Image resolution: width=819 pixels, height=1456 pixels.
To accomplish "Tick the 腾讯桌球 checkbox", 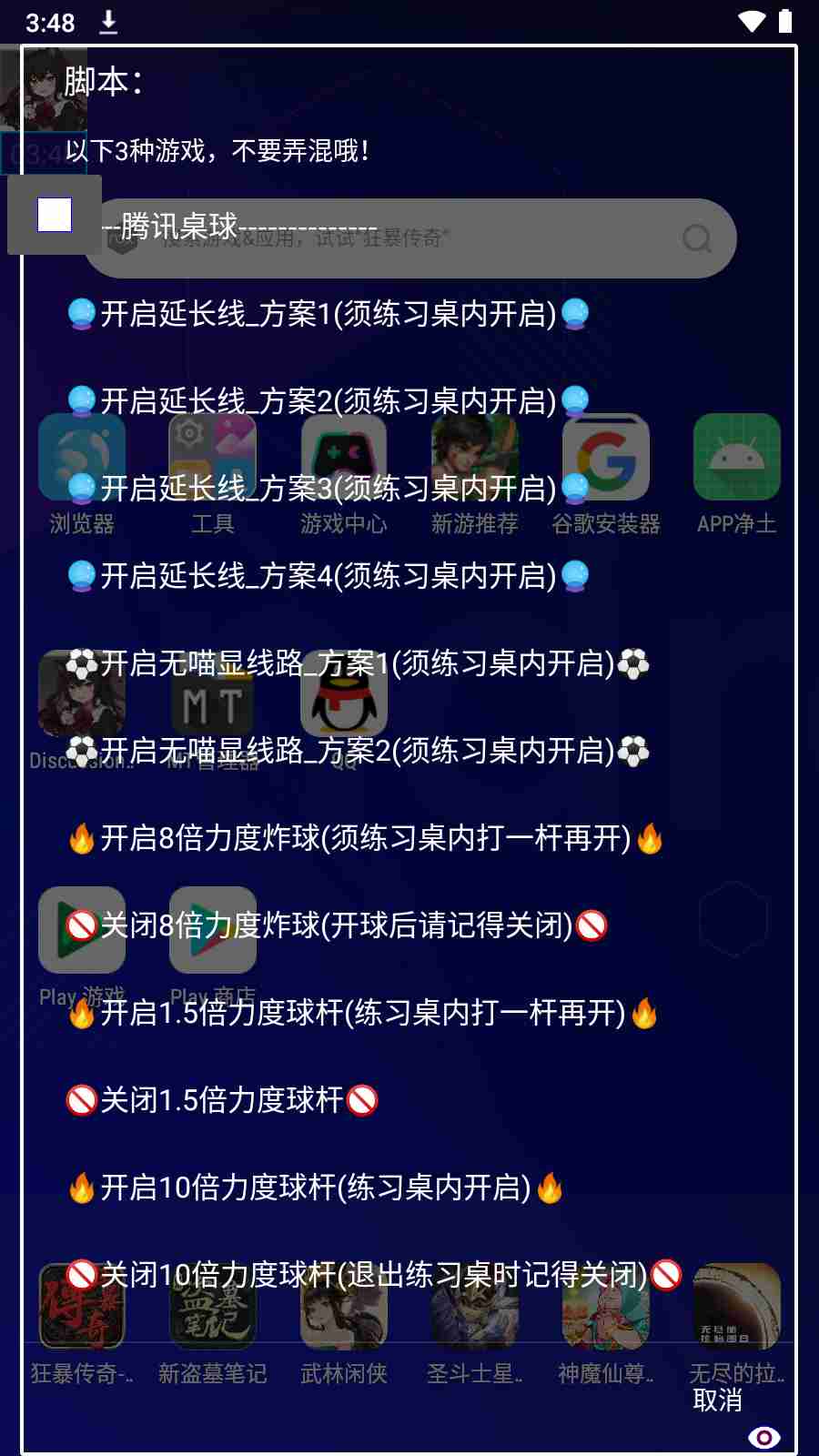I will point(55,216).
